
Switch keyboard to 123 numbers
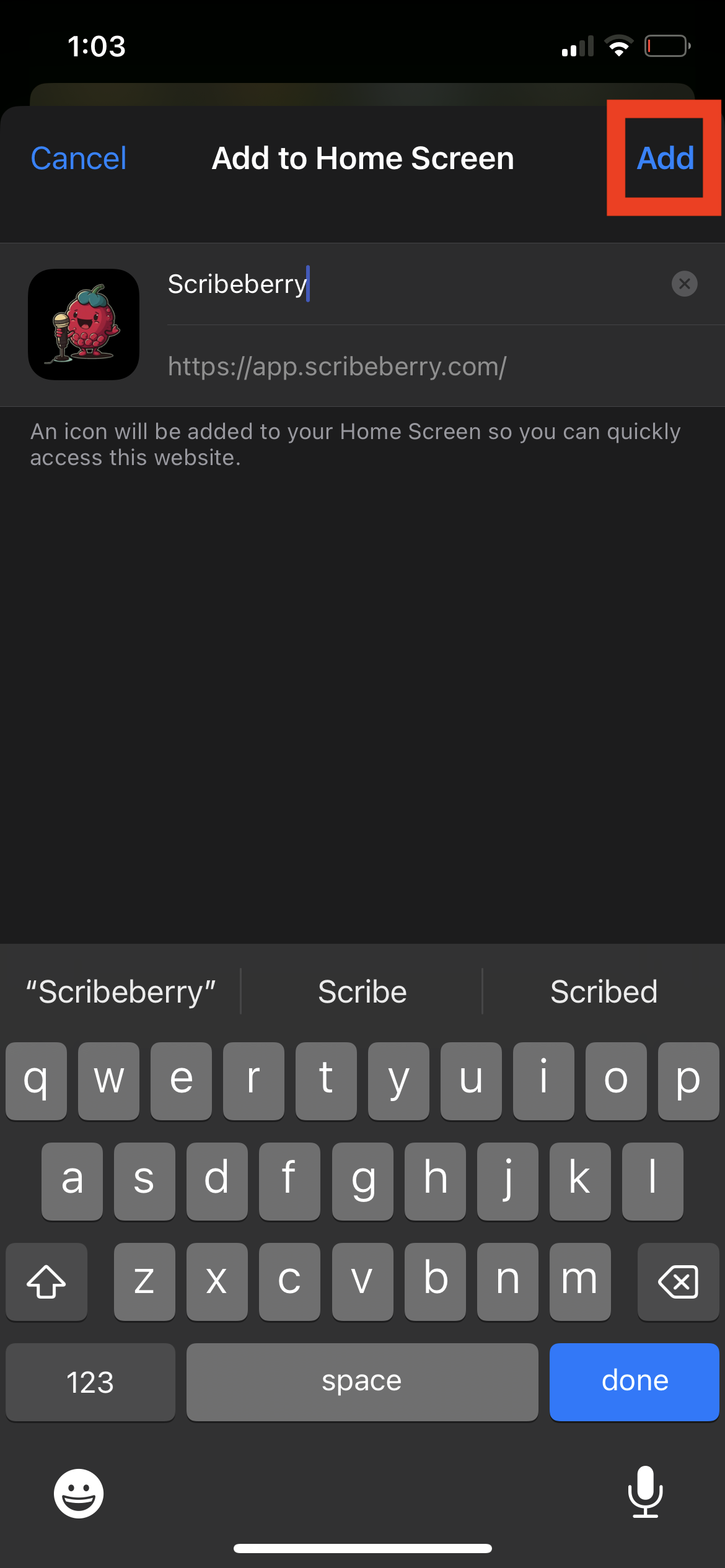[90, 1382]
